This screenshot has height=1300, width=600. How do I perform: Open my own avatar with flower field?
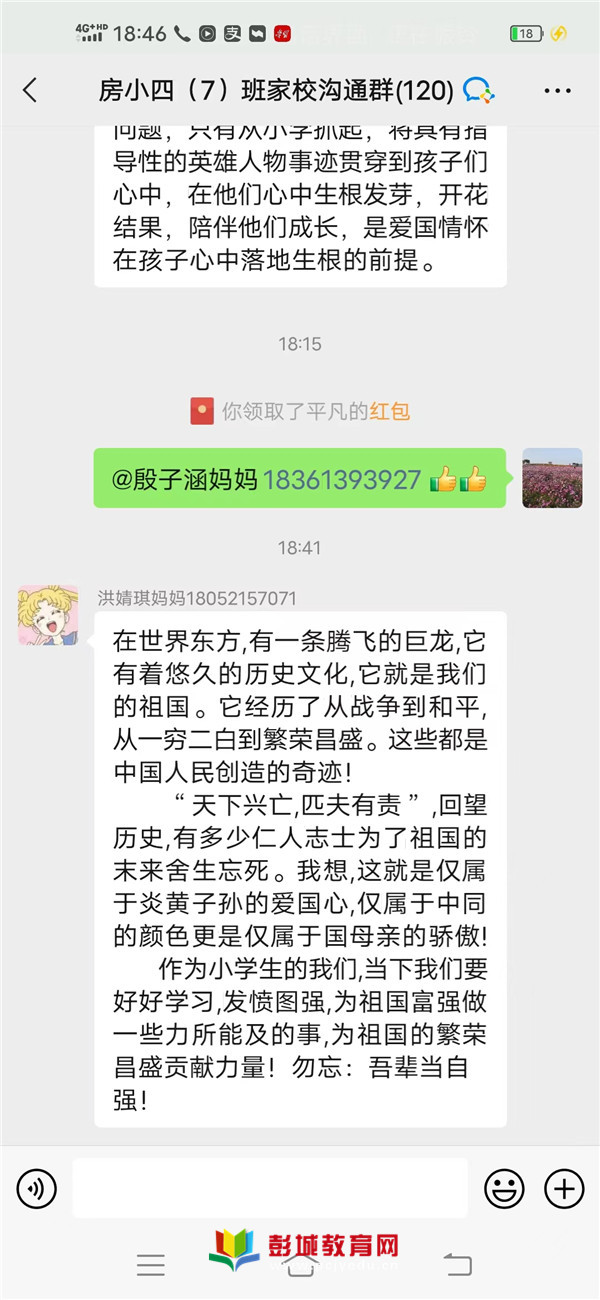click(552, 478)
